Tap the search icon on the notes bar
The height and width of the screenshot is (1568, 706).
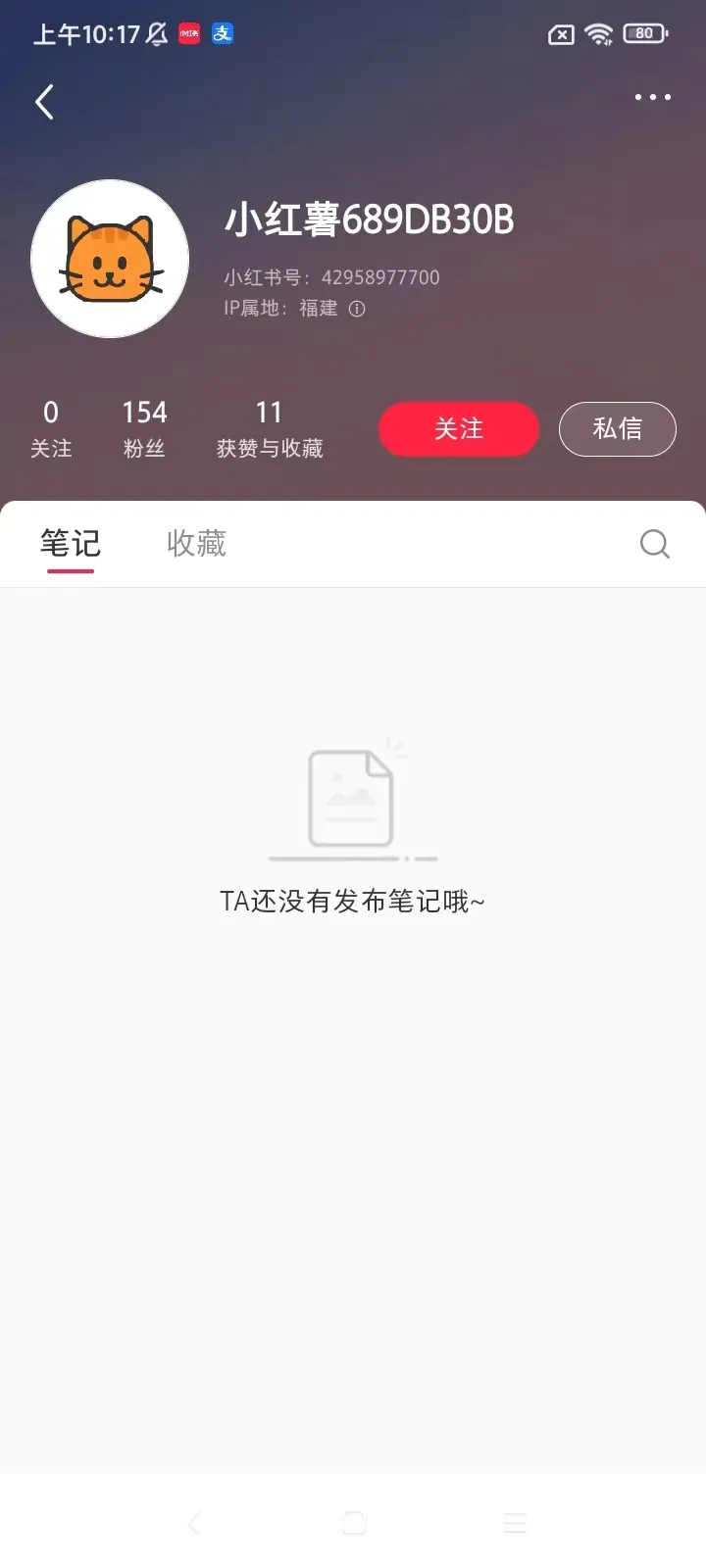[x=653, y=544]
